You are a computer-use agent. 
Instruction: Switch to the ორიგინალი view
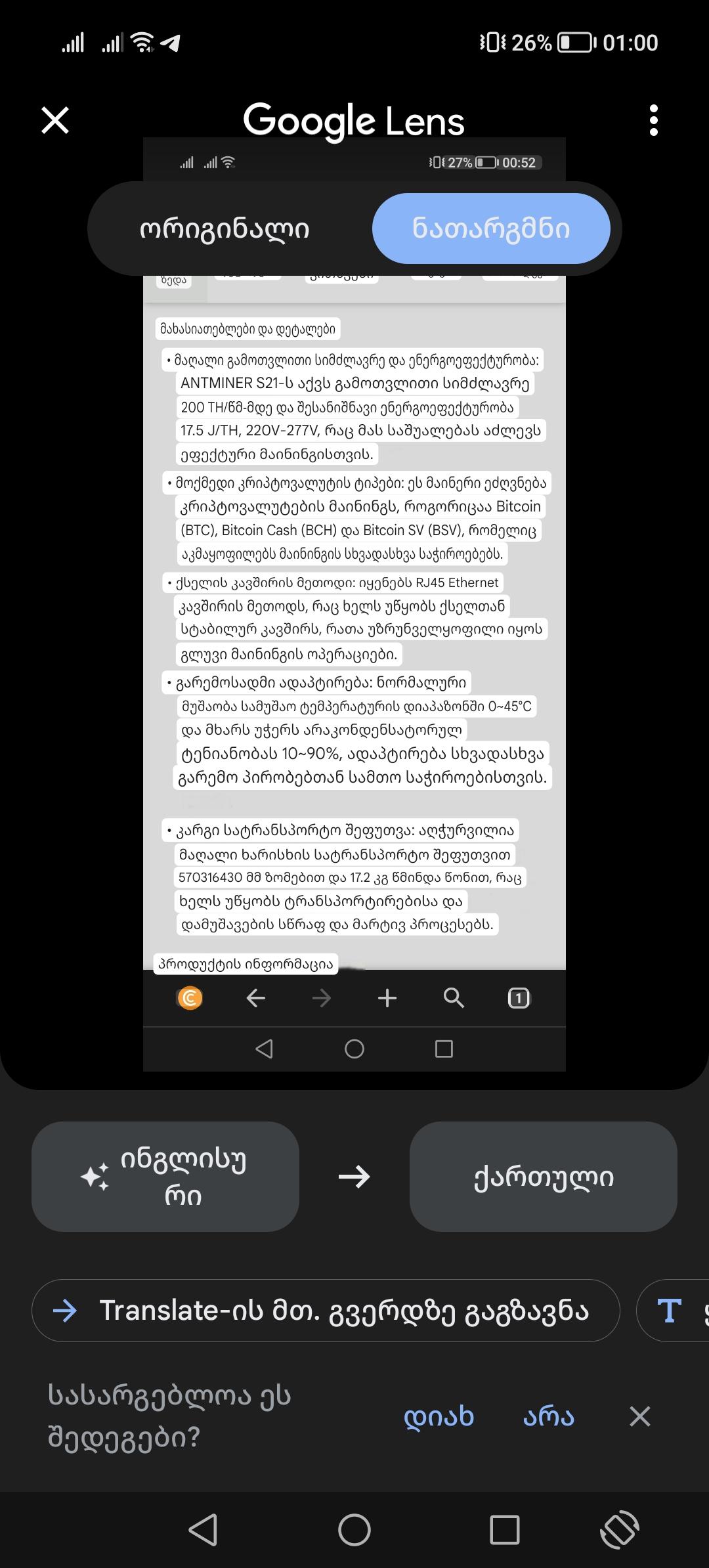[x=225, y=229]
